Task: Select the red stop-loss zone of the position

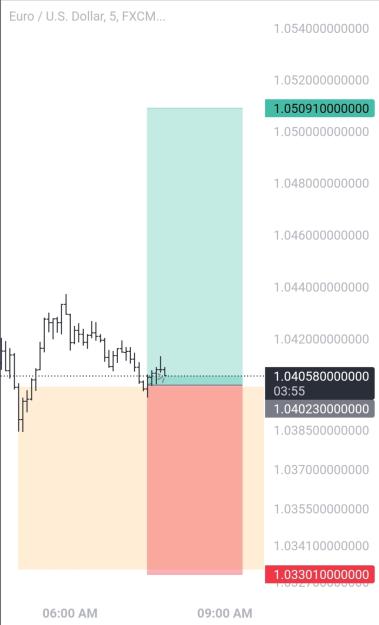Action: tap(194, 480)
